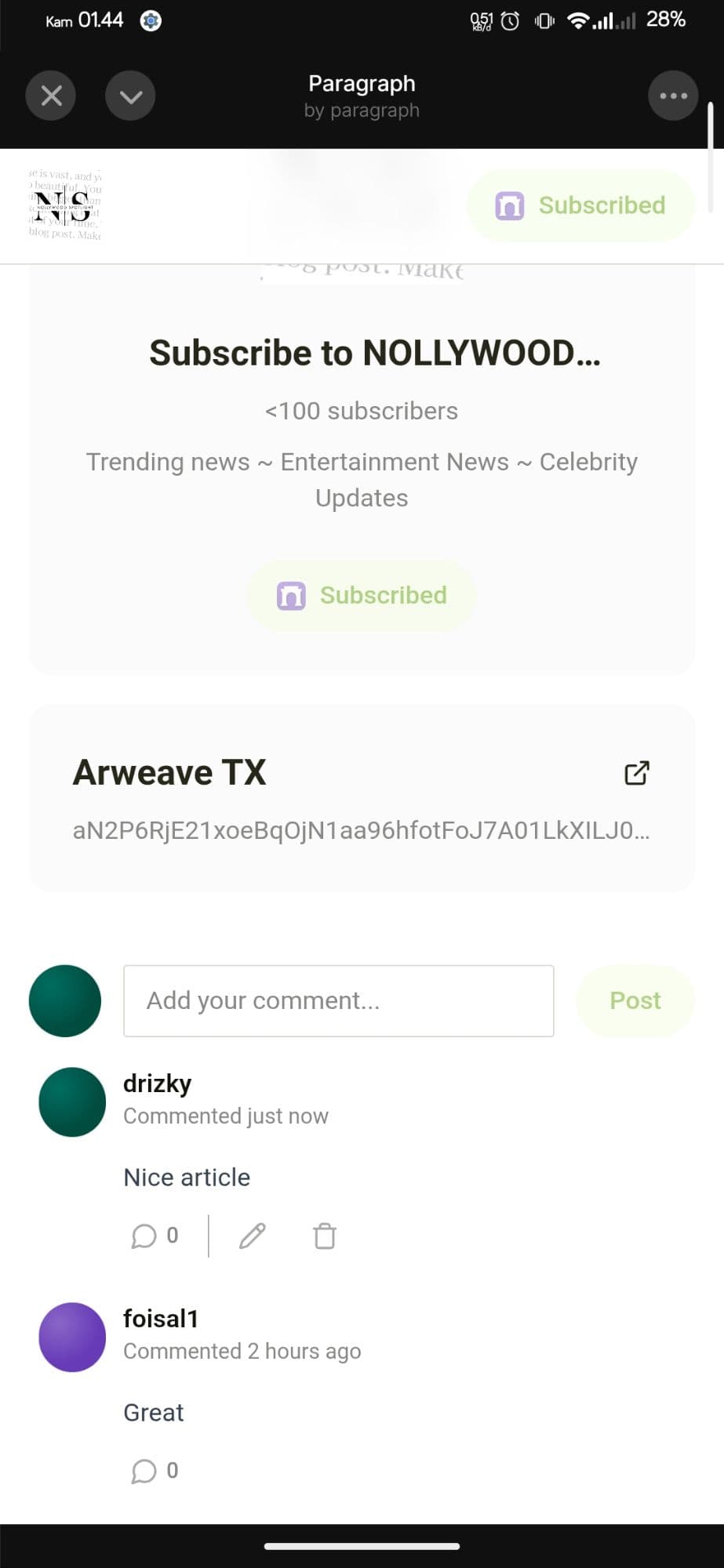Open the post options three-dot menu
Viewport: 724px width, 1568px height.
672,96
